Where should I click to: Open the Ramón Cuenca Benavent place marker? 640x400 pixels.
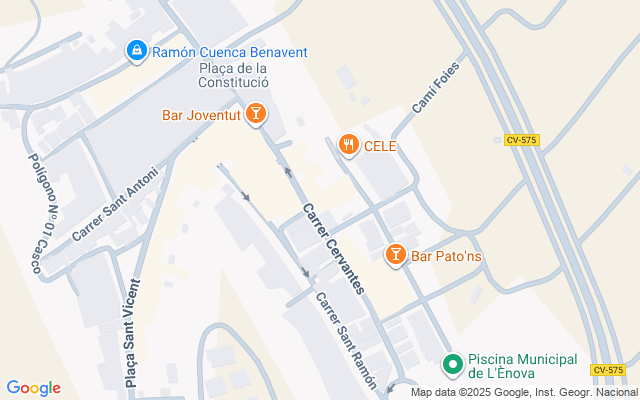136,50
